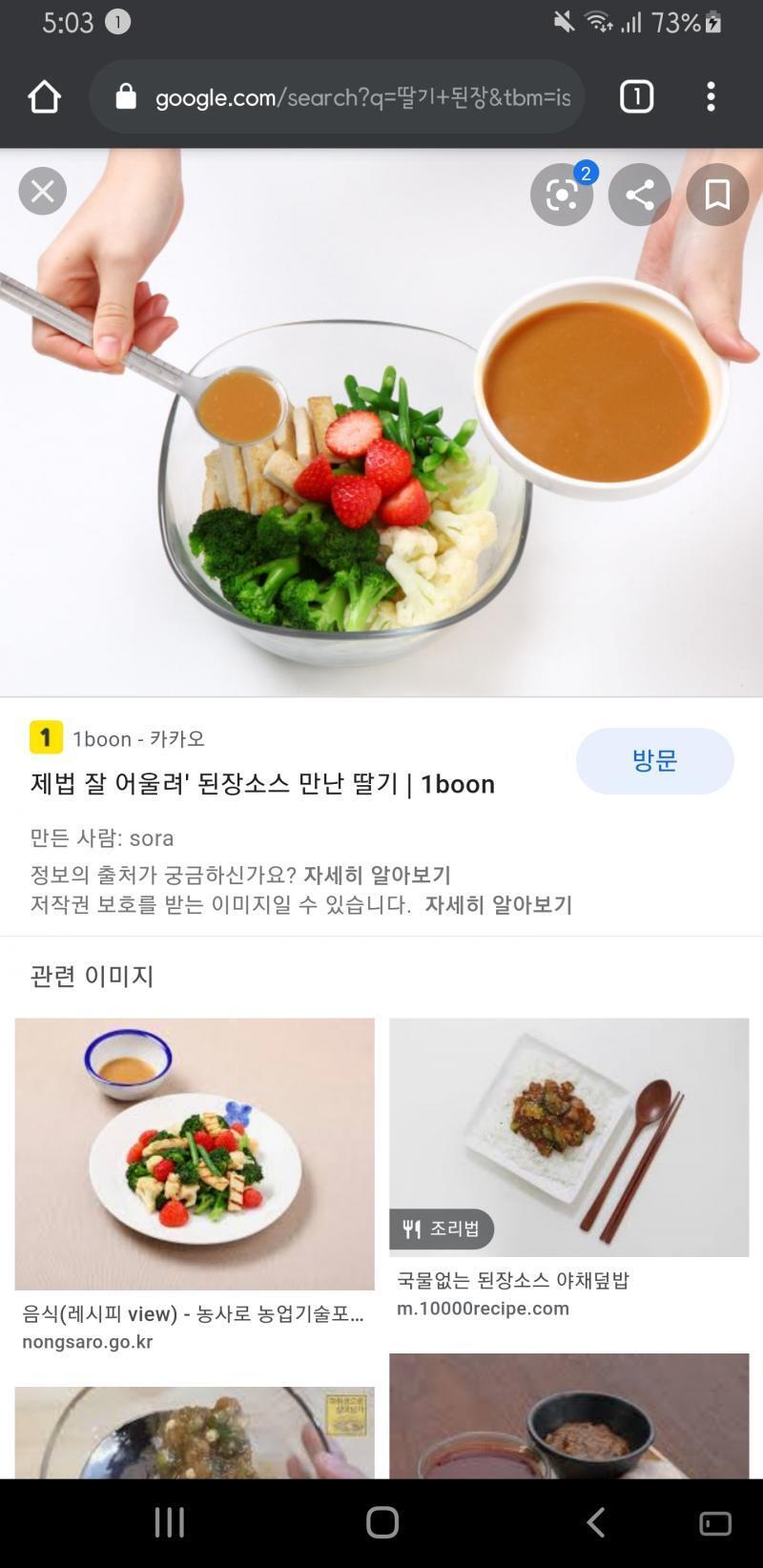Screen dimensions: 763x1568
Task: Tap 자세히 알아보기 about copyright protection
Action: 498,904
